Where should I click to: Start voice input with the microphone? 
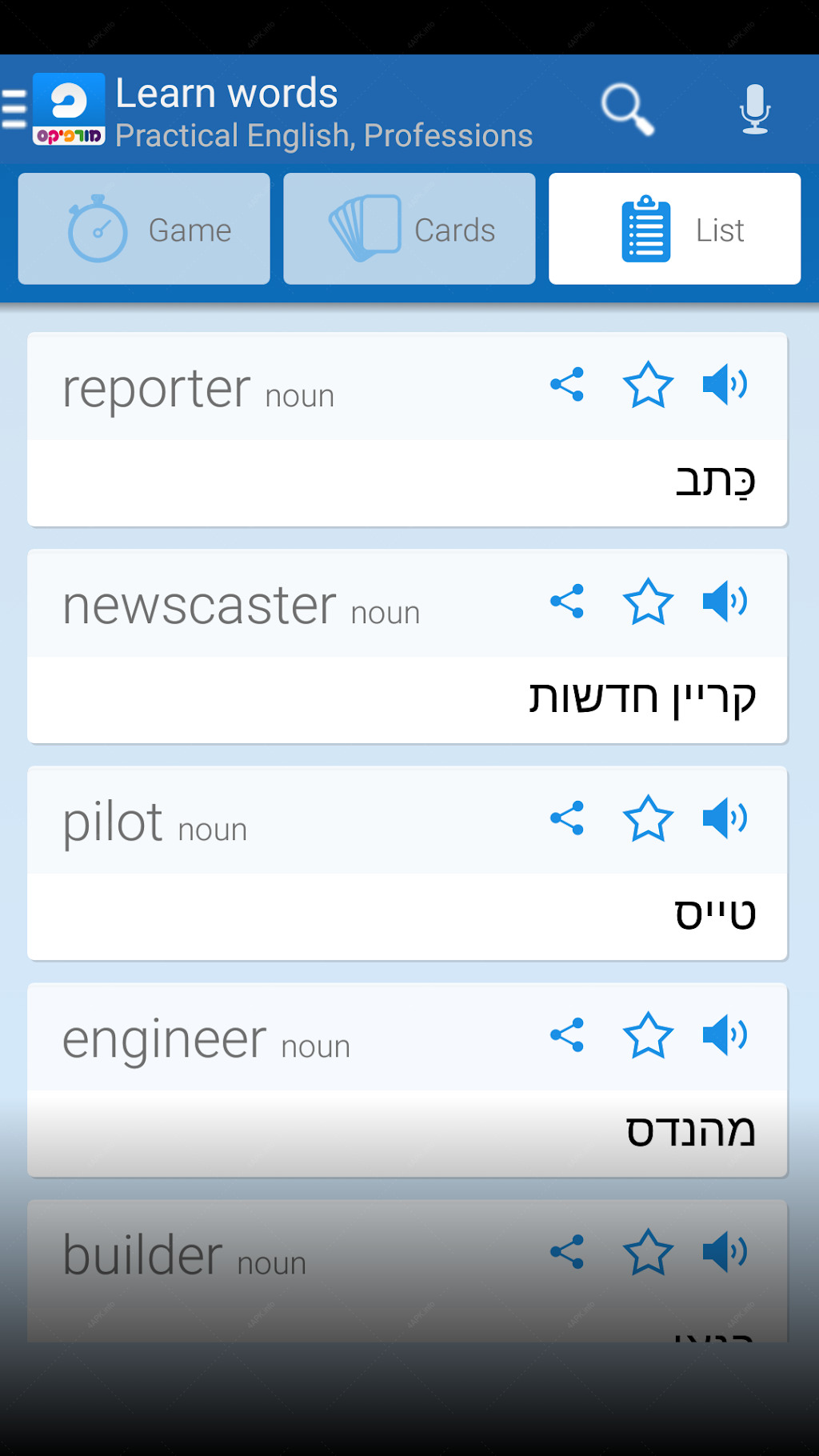click(x=754, y=109)
